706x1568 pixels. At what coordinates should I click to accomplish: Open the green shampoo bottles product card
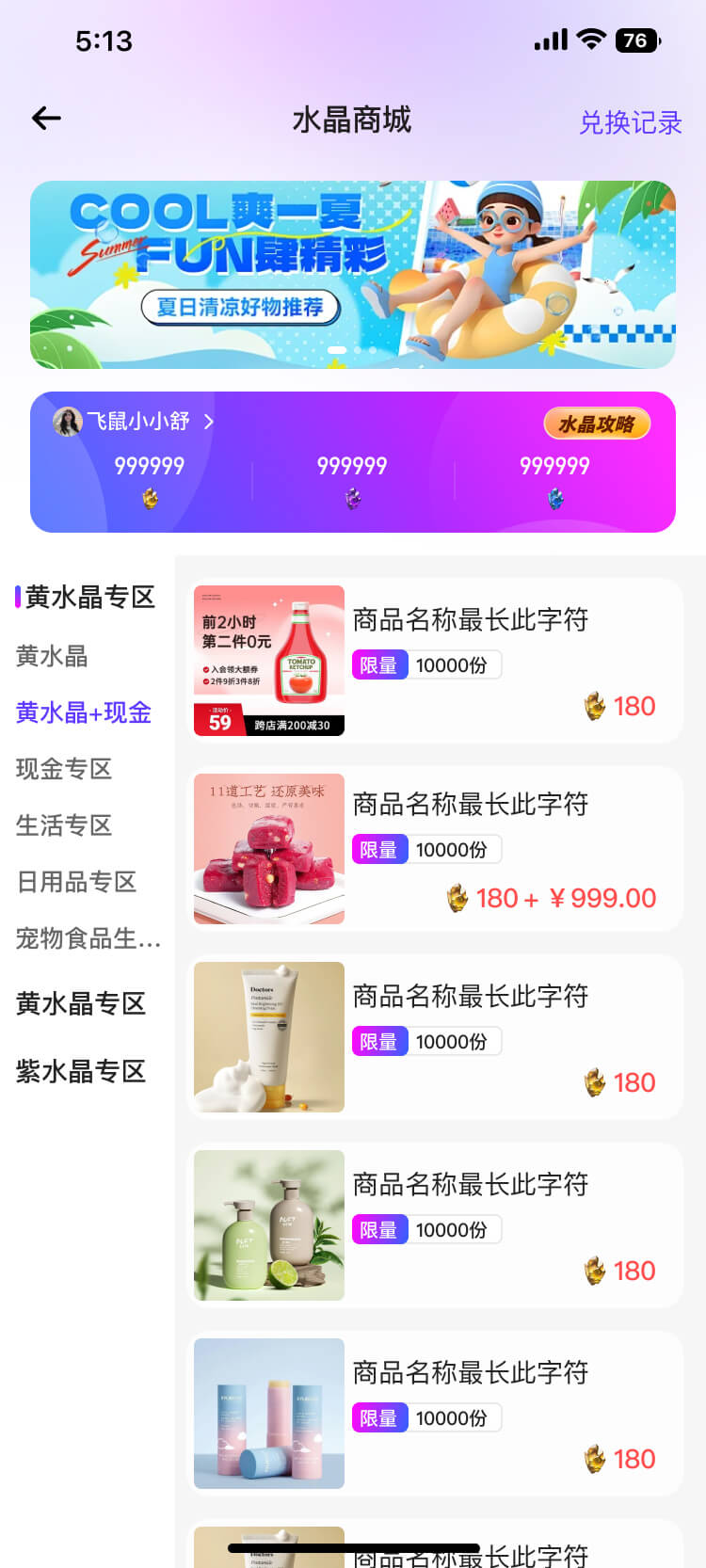point(437,1225)
